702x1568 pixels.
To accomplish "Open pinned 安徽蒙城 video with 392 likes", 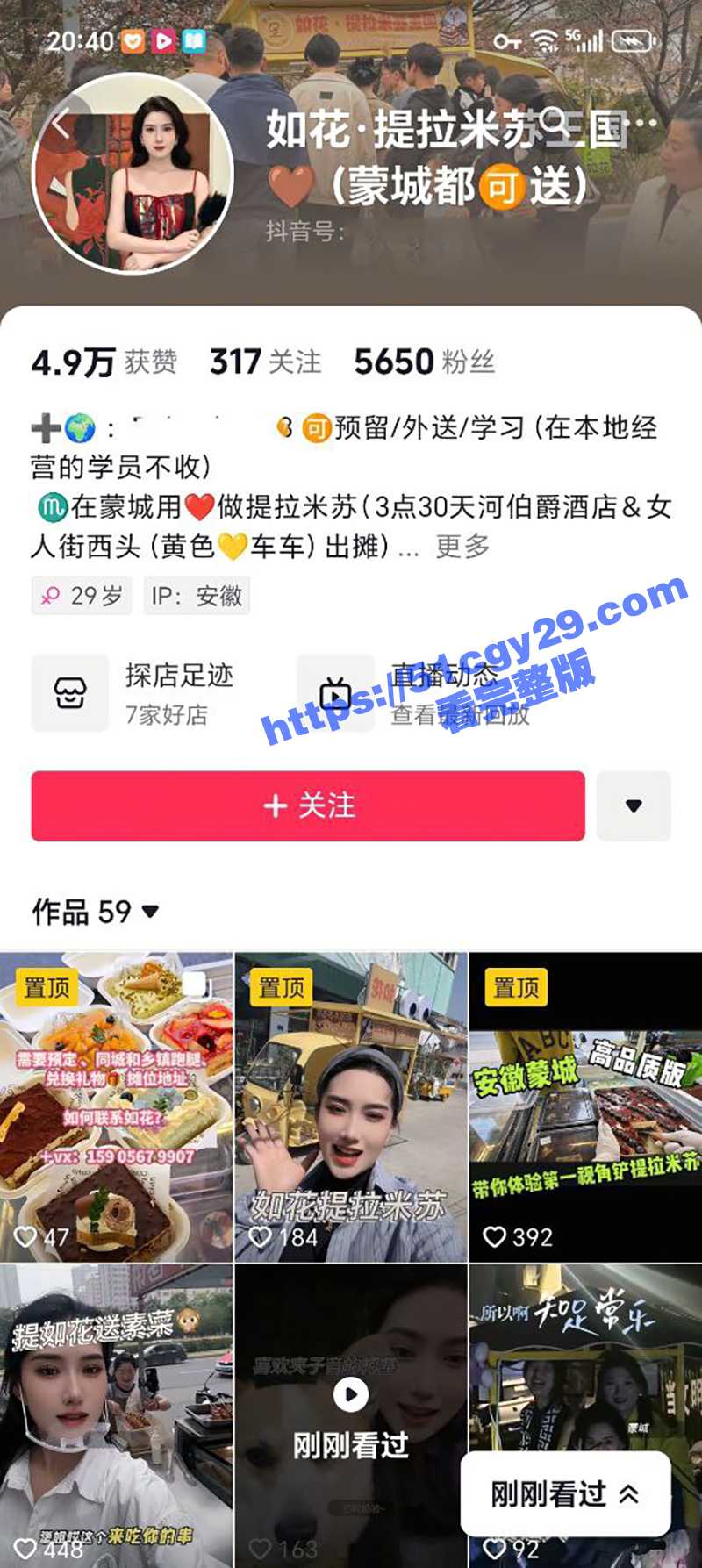I will (x=585, y=1107).
